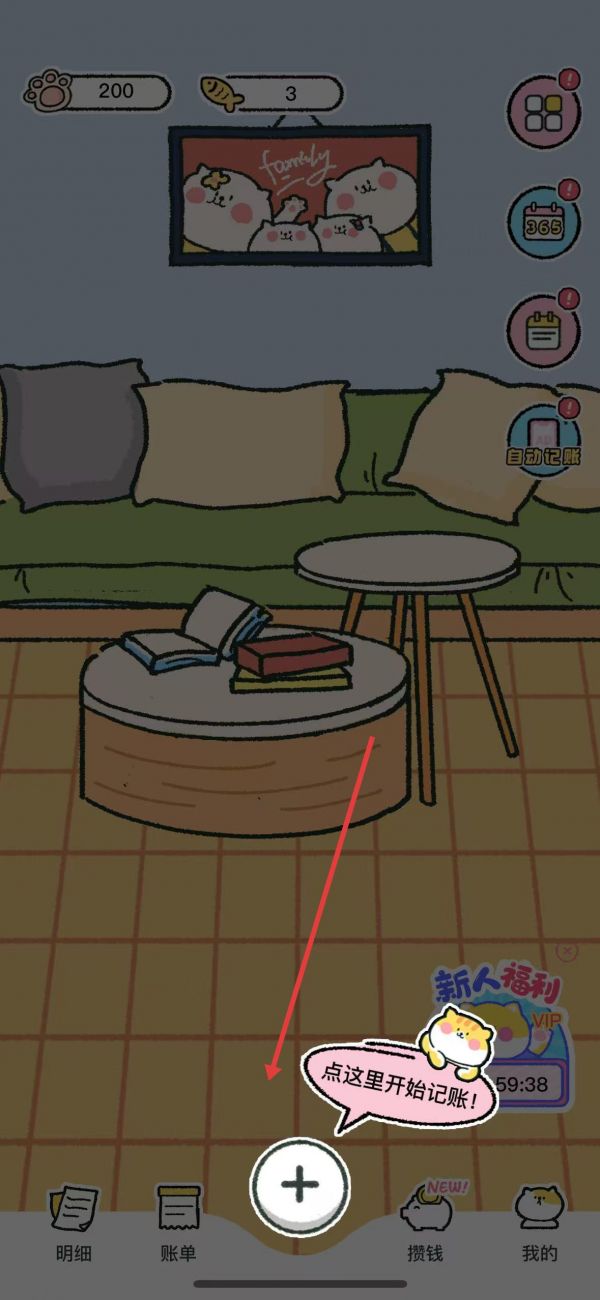Tap the paw coin balance 200
This screenshot has height=1300, width=600.
[x=97, y=92]
